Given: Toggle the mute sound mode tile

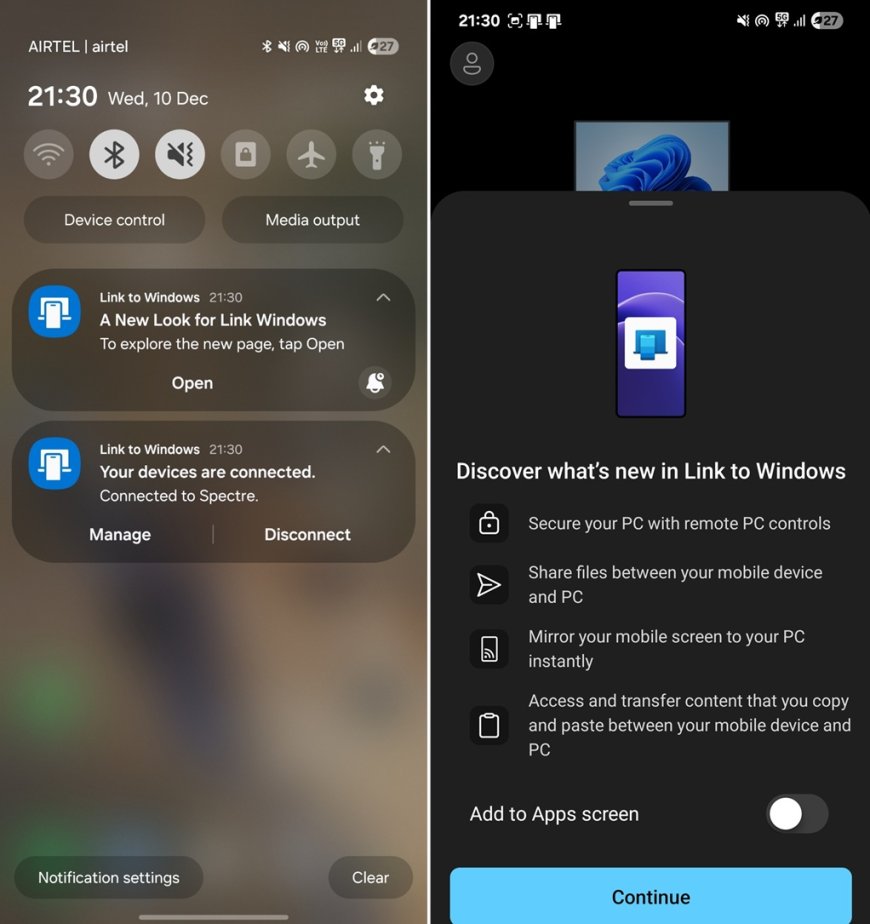Looking at the screenshot, I should pyautogui.click(x=180, y=155).
